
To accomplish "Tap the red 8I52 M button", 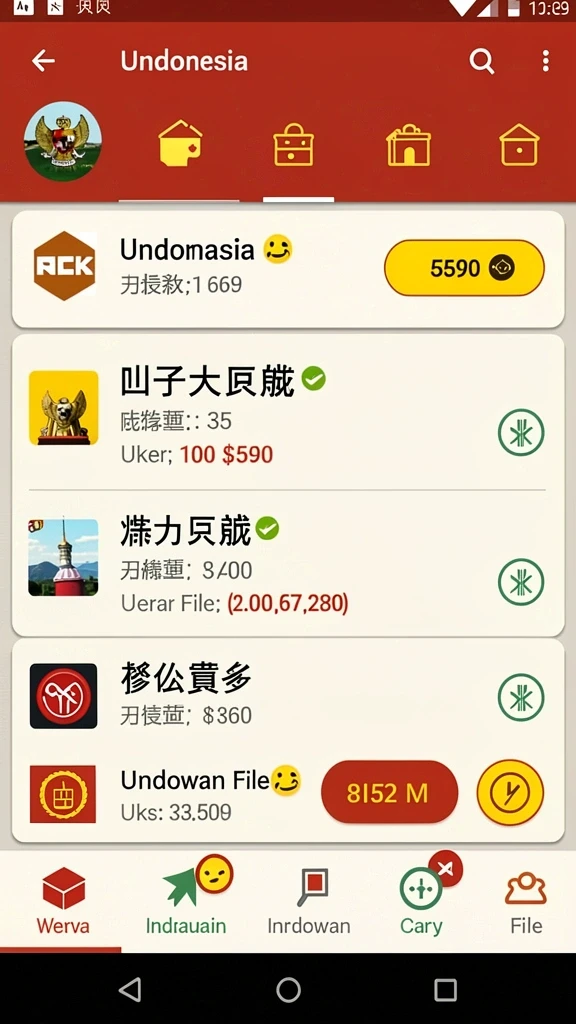I will 389,793.
